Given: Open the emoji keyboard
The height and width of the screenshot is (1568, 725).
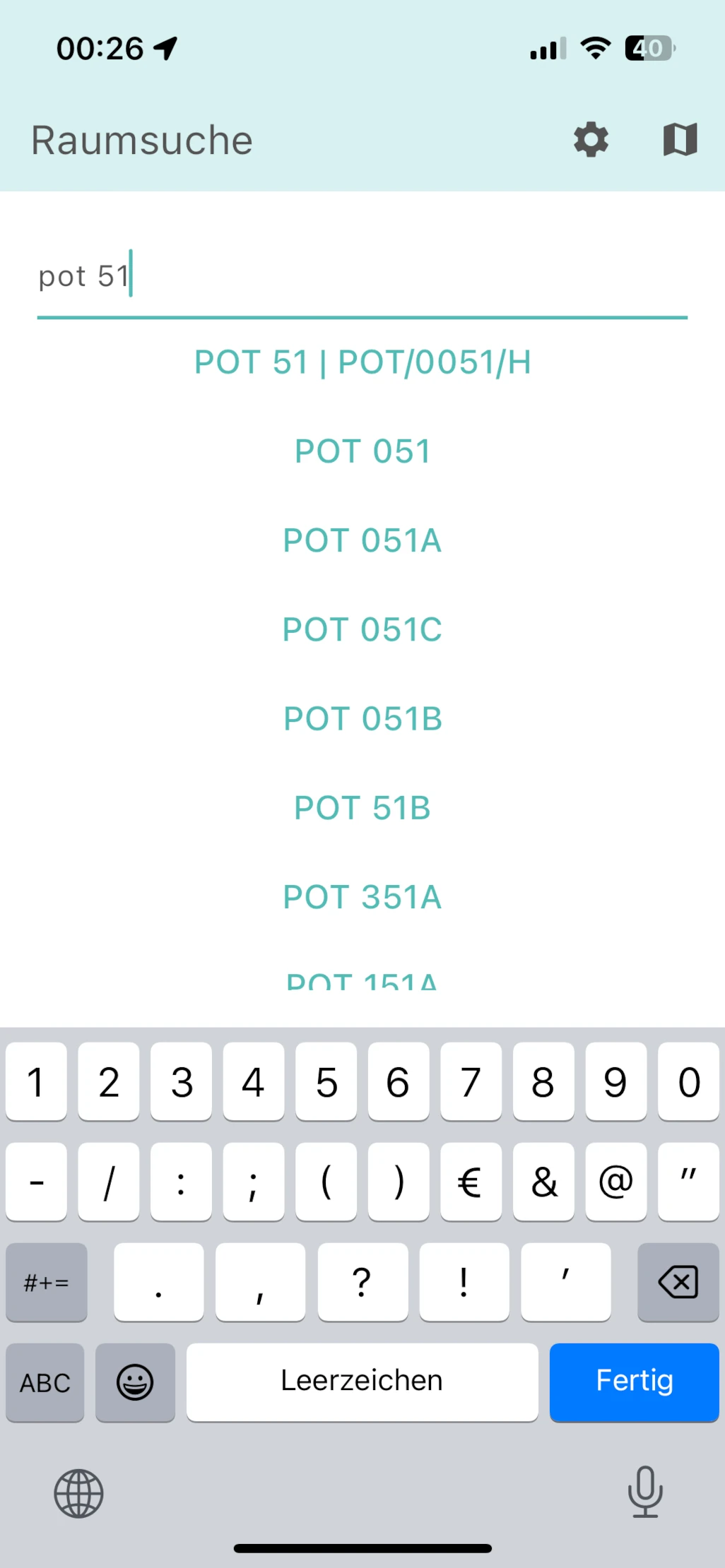Looking at the screenshot, I should [135, 1383].
